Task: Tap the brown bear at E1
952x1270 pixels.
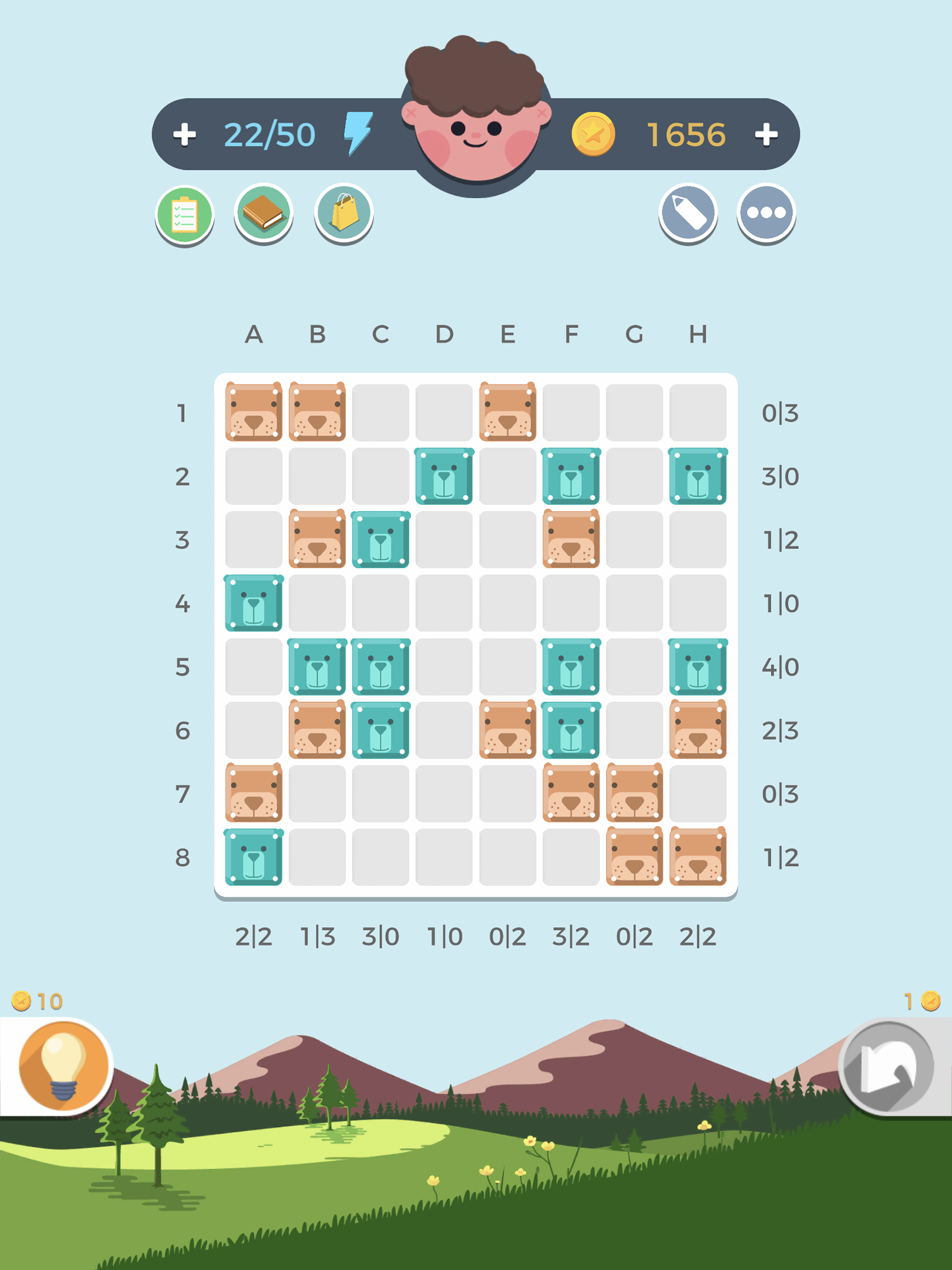Action: 508,413
